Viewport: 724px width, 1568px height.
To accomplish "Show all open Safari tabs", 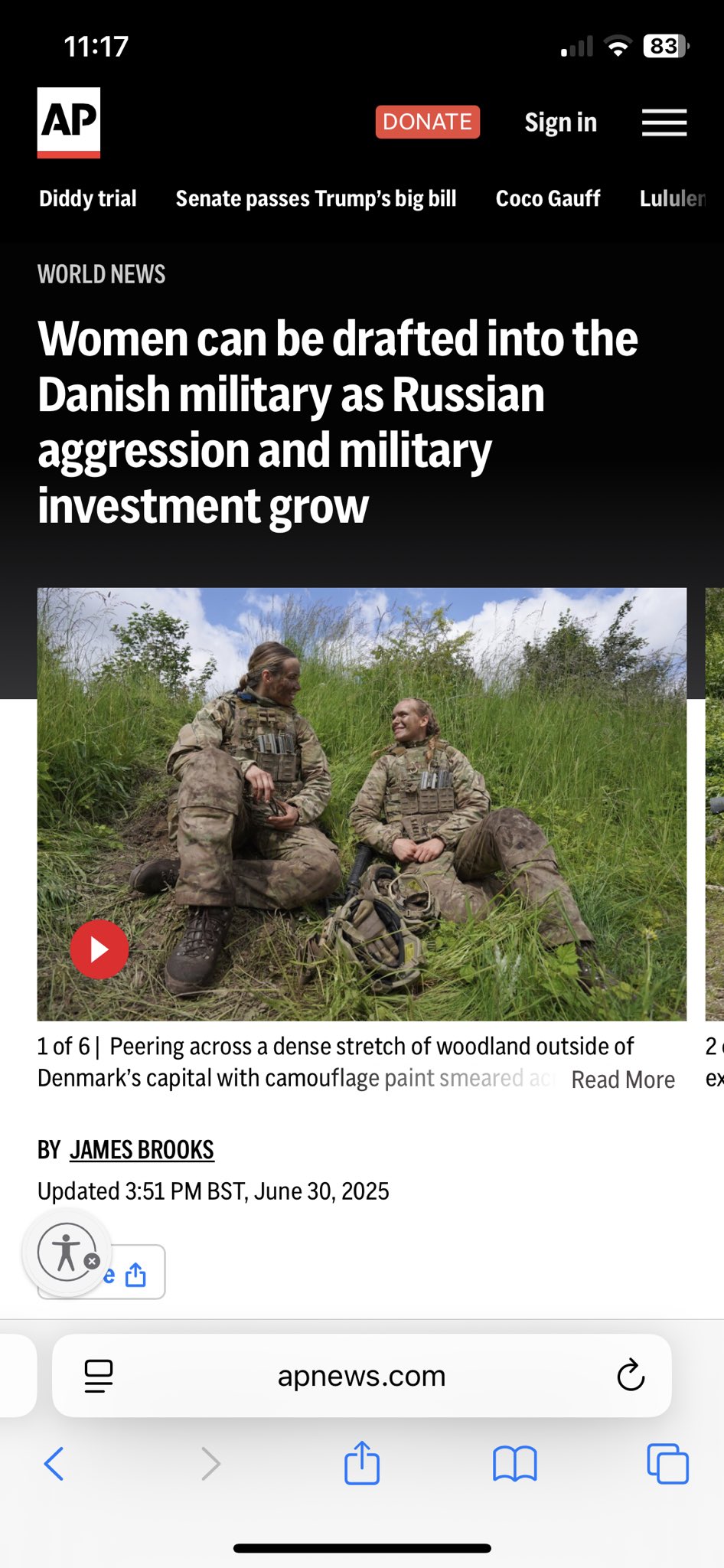I will pyautogui.click(x=667, y=1464).
